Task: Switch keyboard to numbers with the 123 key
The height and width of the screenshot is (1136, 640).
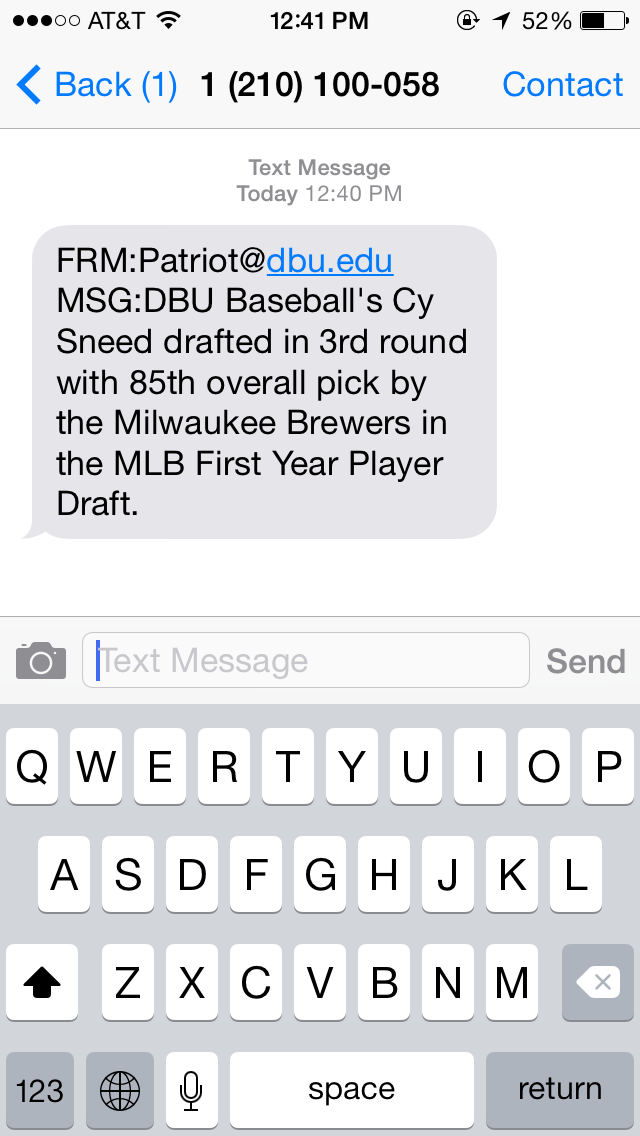Action: 40,1090
